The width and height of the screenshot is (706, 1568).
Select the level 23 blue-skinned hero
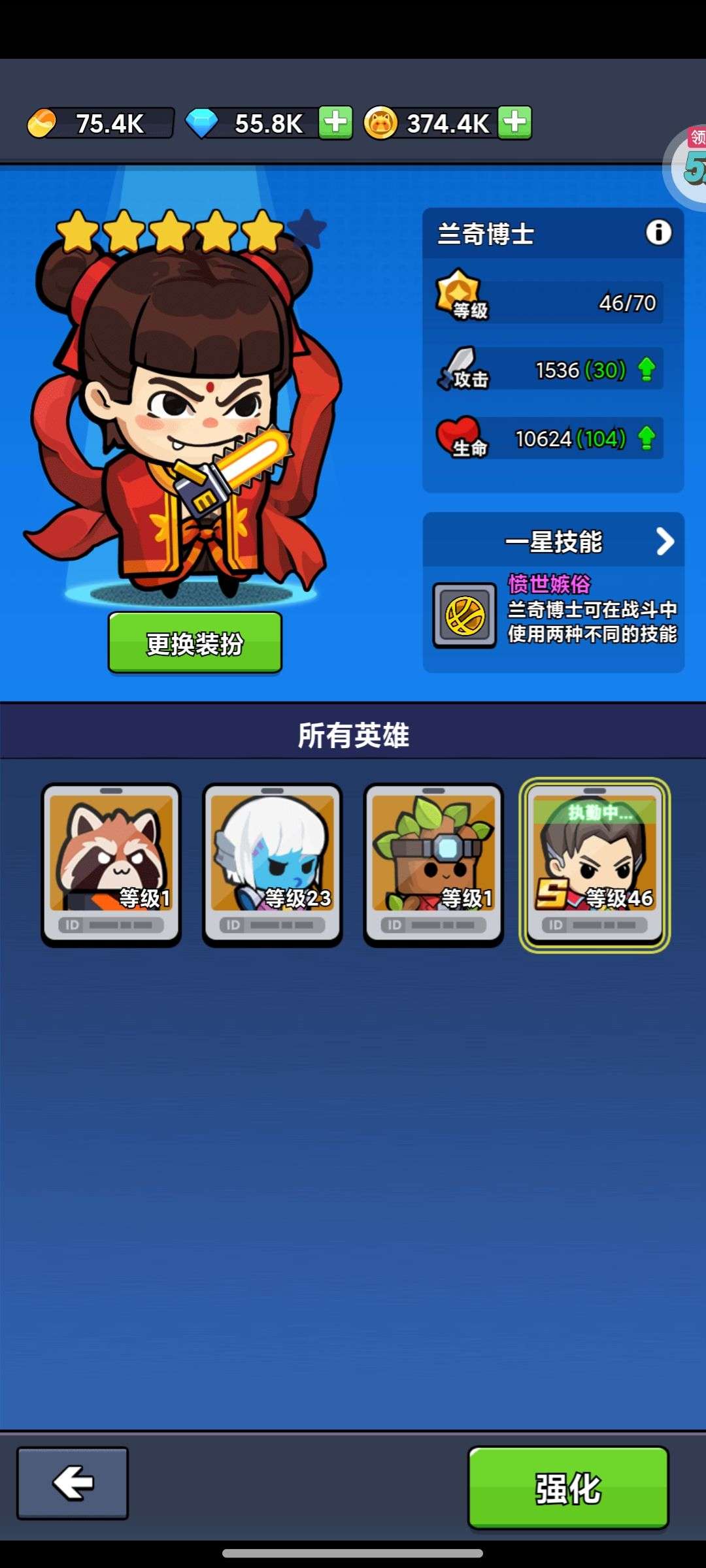tap(272, 864)
